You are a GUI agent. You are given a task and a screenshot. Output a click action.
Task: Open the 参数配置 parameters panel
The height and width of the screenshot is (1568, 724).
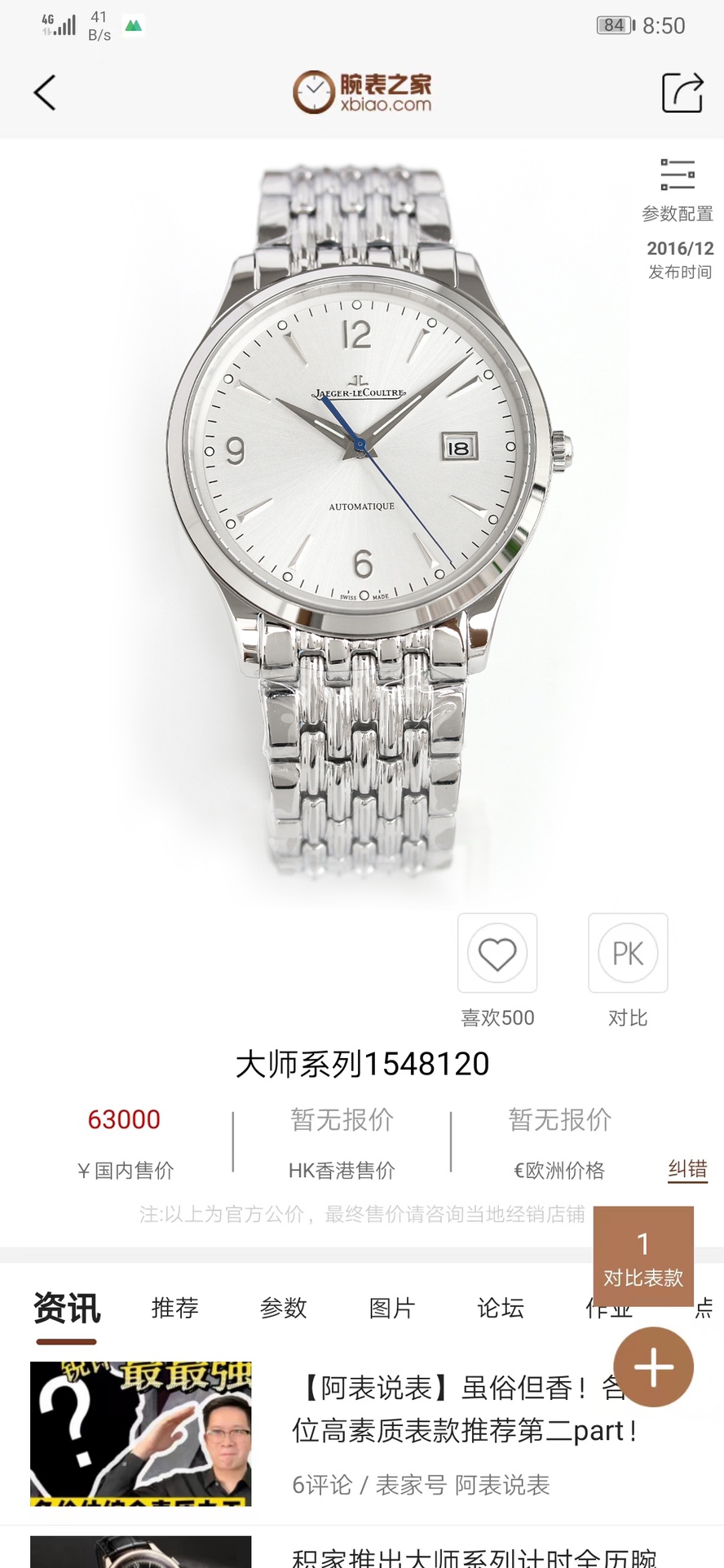pos(677,189)
